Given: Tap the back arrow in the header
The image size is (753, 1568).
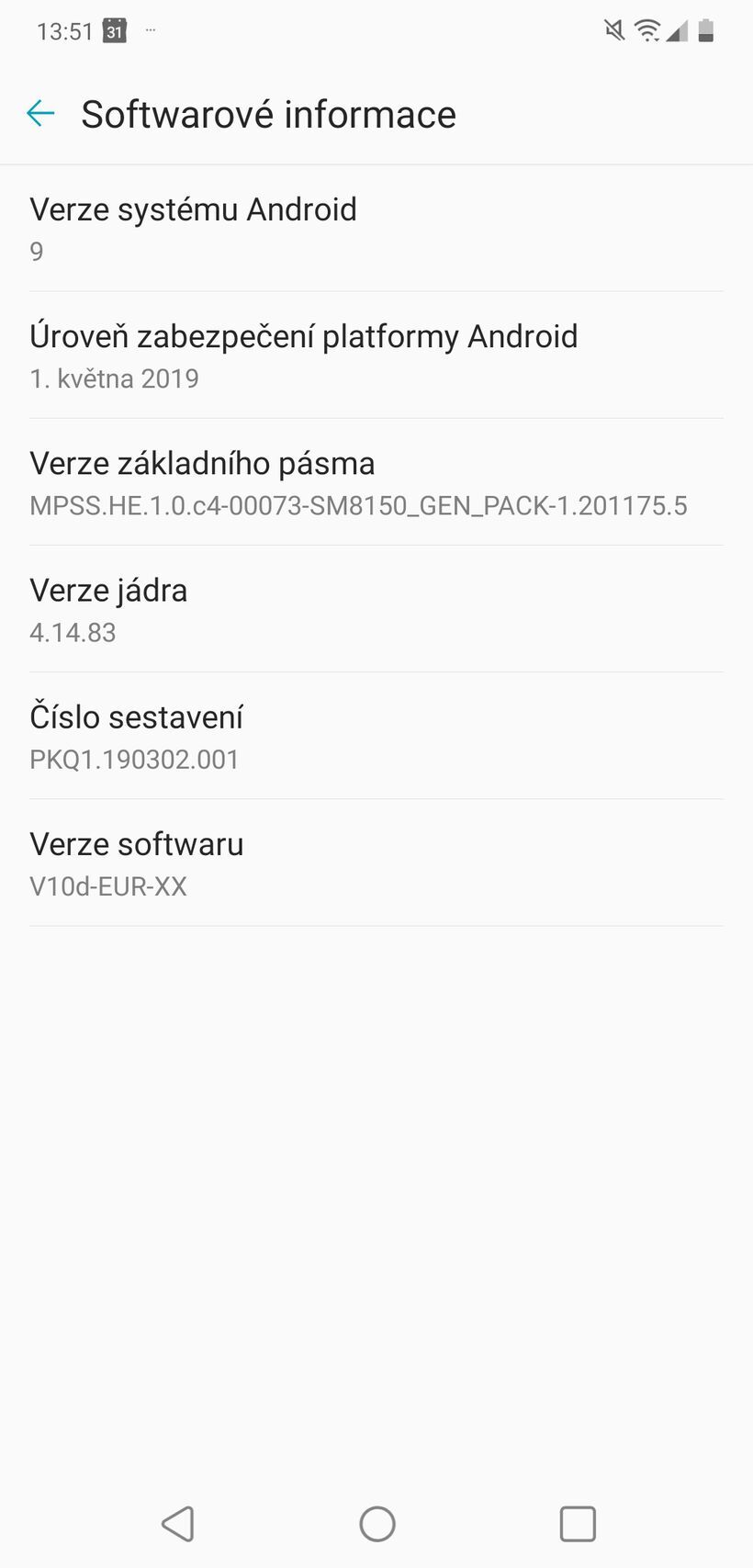Looking at the screenshot, I should (39, 113).
